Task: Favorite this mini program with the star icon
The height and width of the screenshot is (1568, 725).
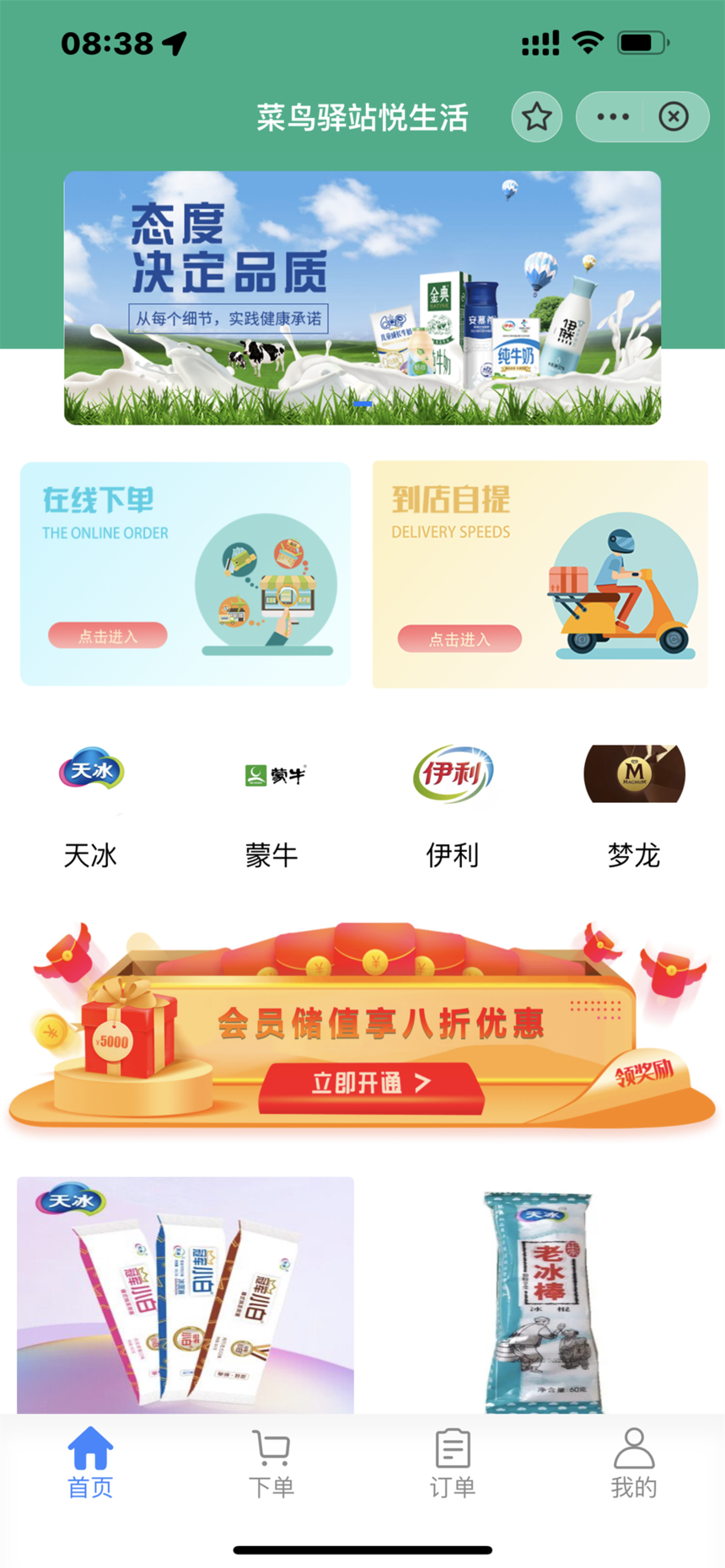Action: point(537,117)
